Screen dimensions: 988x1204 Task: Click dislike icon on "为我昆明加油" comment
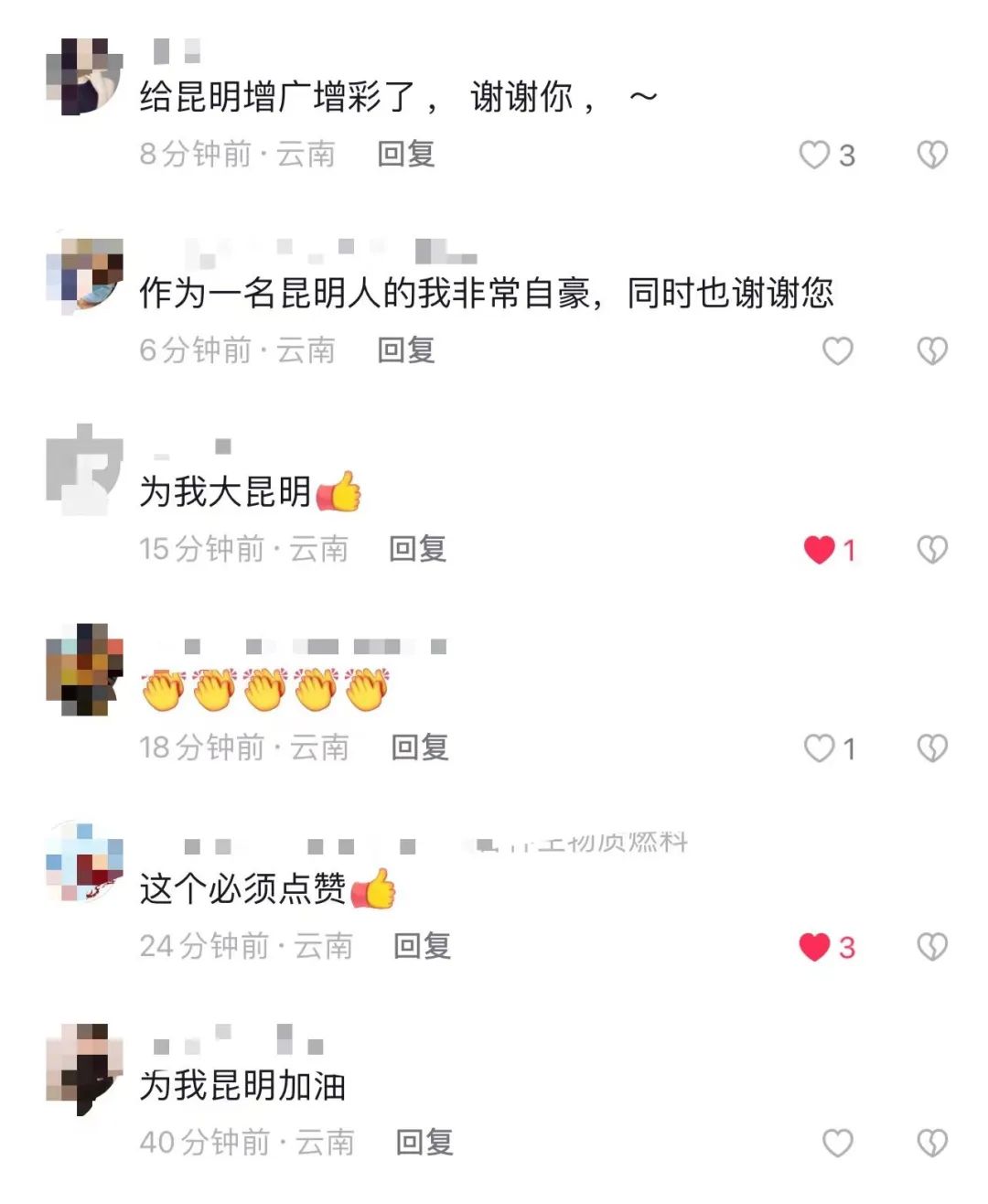pos(932,1142)
